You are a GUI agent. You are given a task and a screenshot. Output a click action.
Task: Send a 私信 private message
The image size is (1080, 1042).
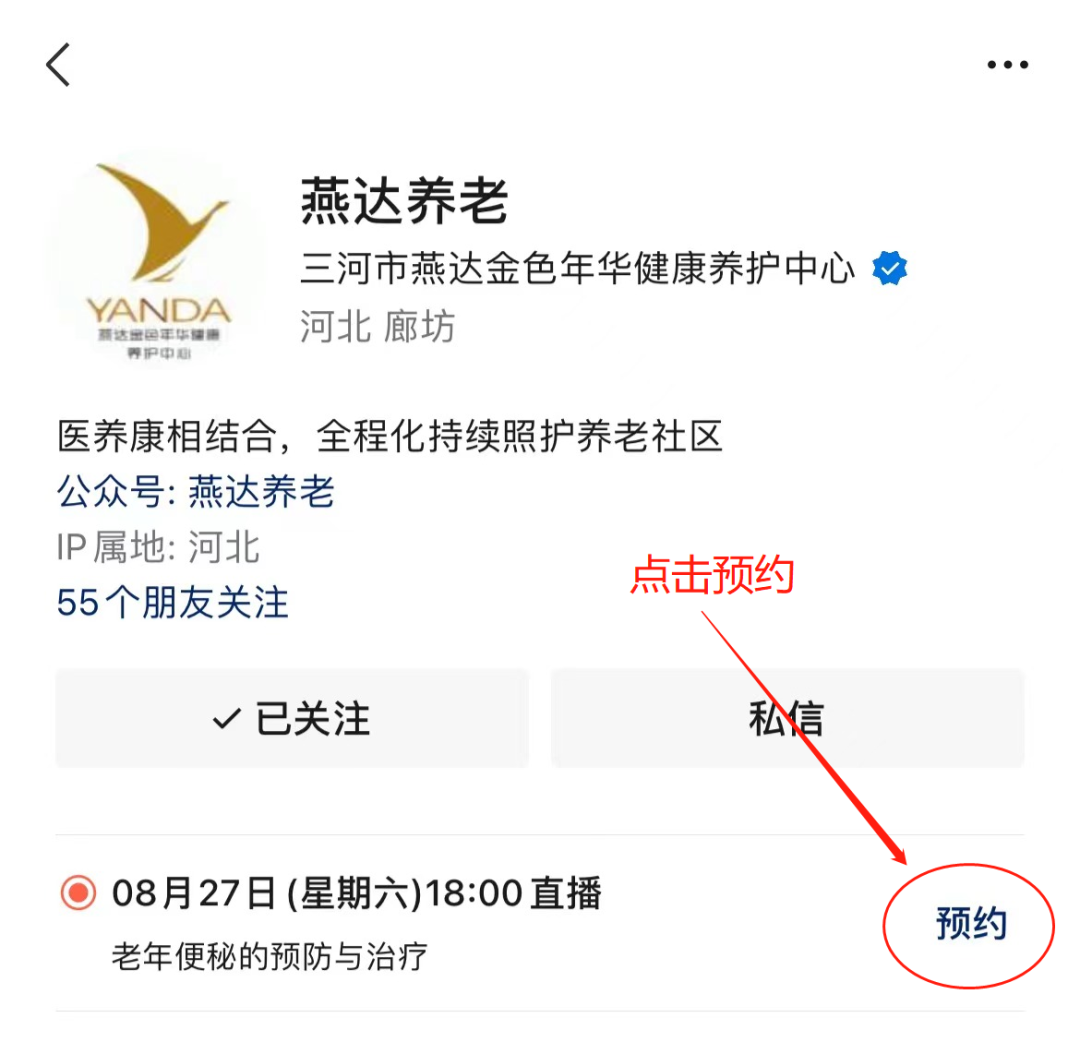(787, 718)
